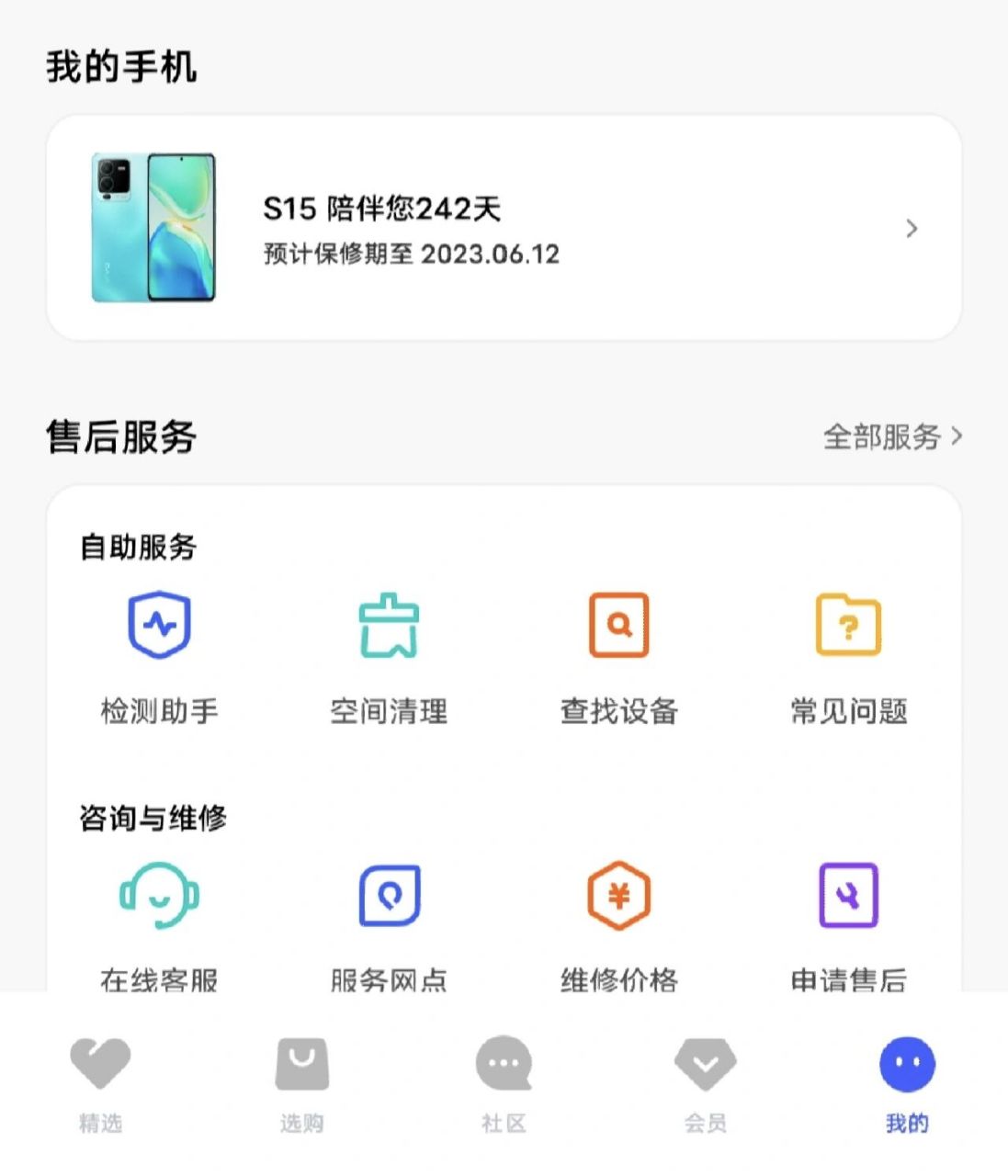Go to 会员 membership tab
Image resolution: width=1008 pixels, height=1176 pixels.
[x=705, y=1084]
